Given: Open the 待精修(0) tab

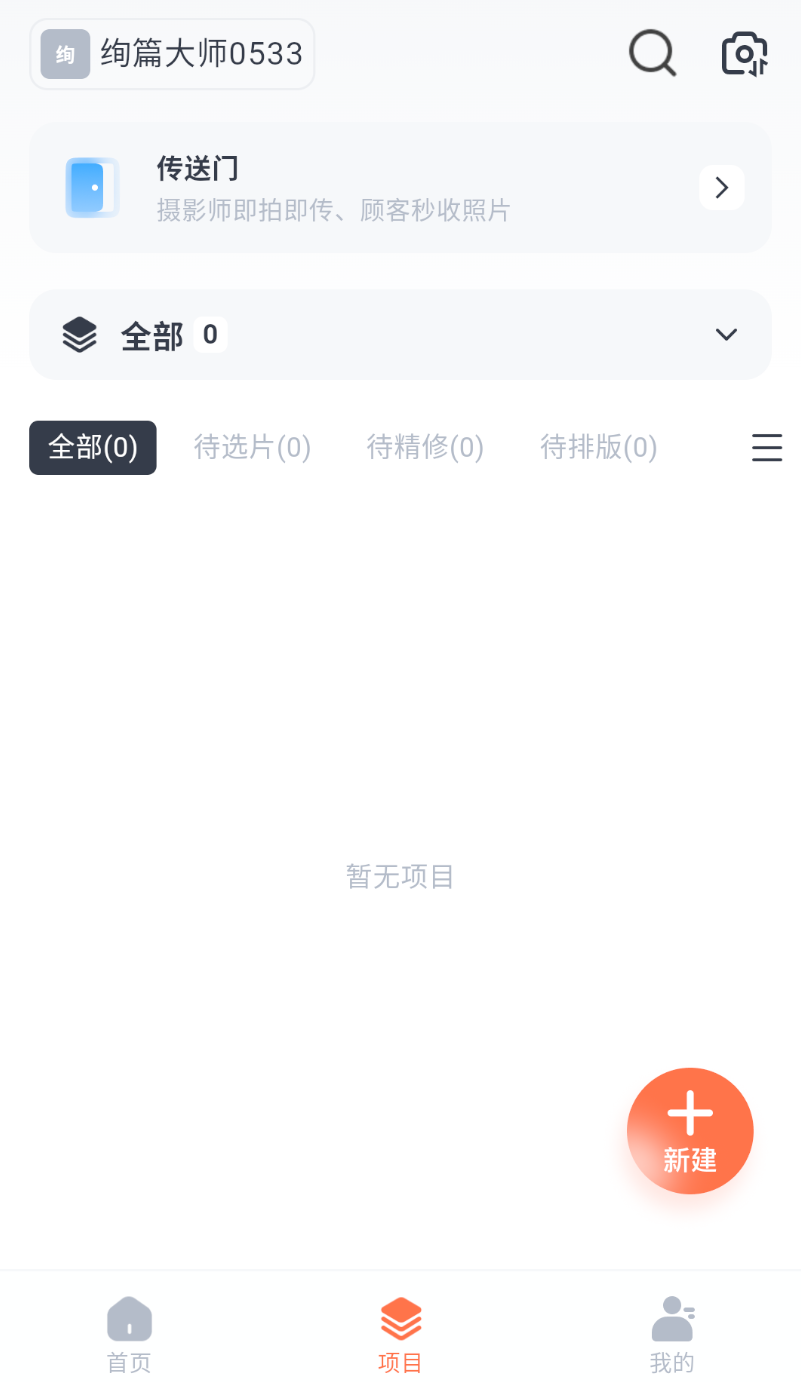Looking at the screenshot, I should (425, 448).
